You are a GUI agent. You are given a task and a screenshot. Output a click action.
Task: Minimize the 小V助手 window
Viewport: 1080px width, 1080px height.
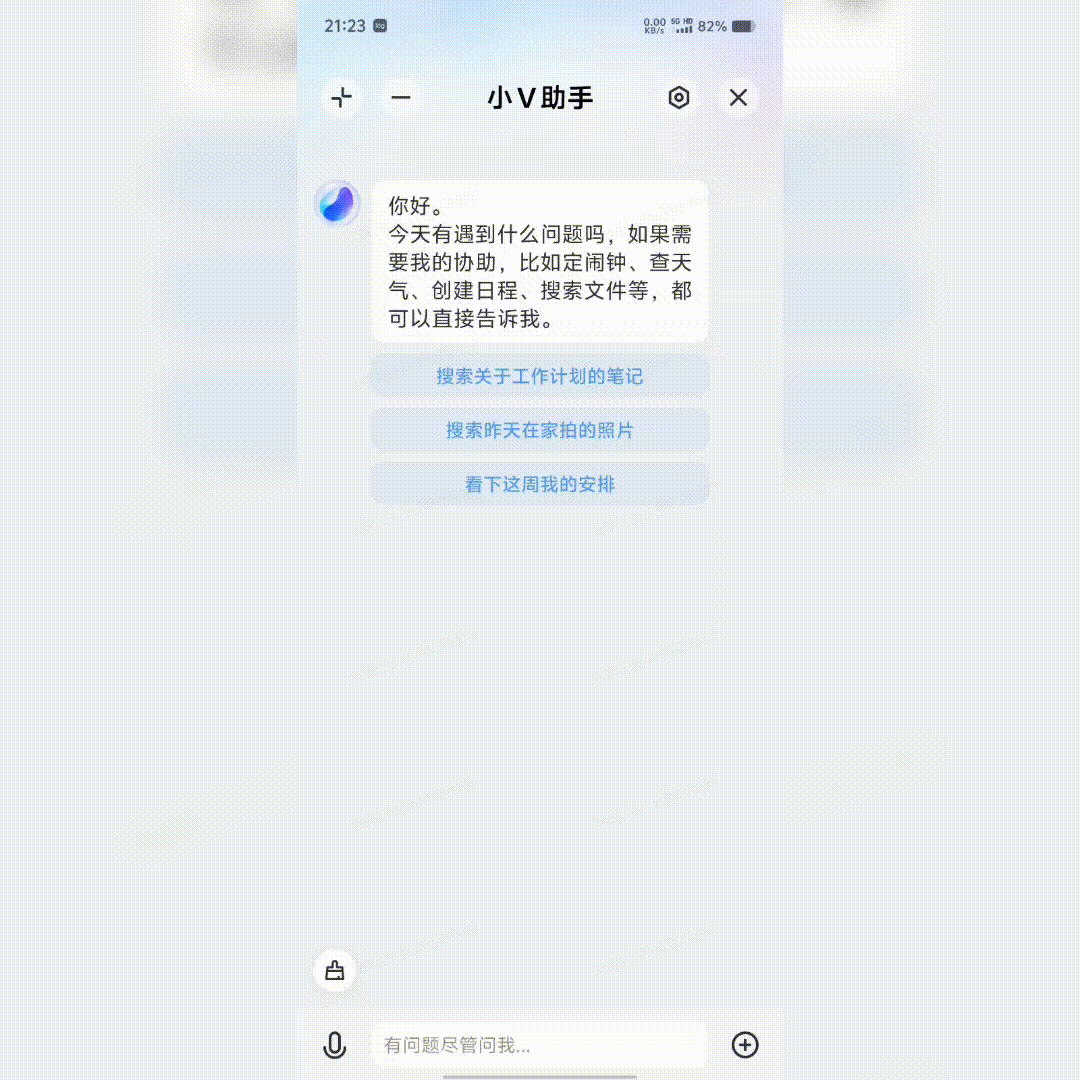coord(401,97)
